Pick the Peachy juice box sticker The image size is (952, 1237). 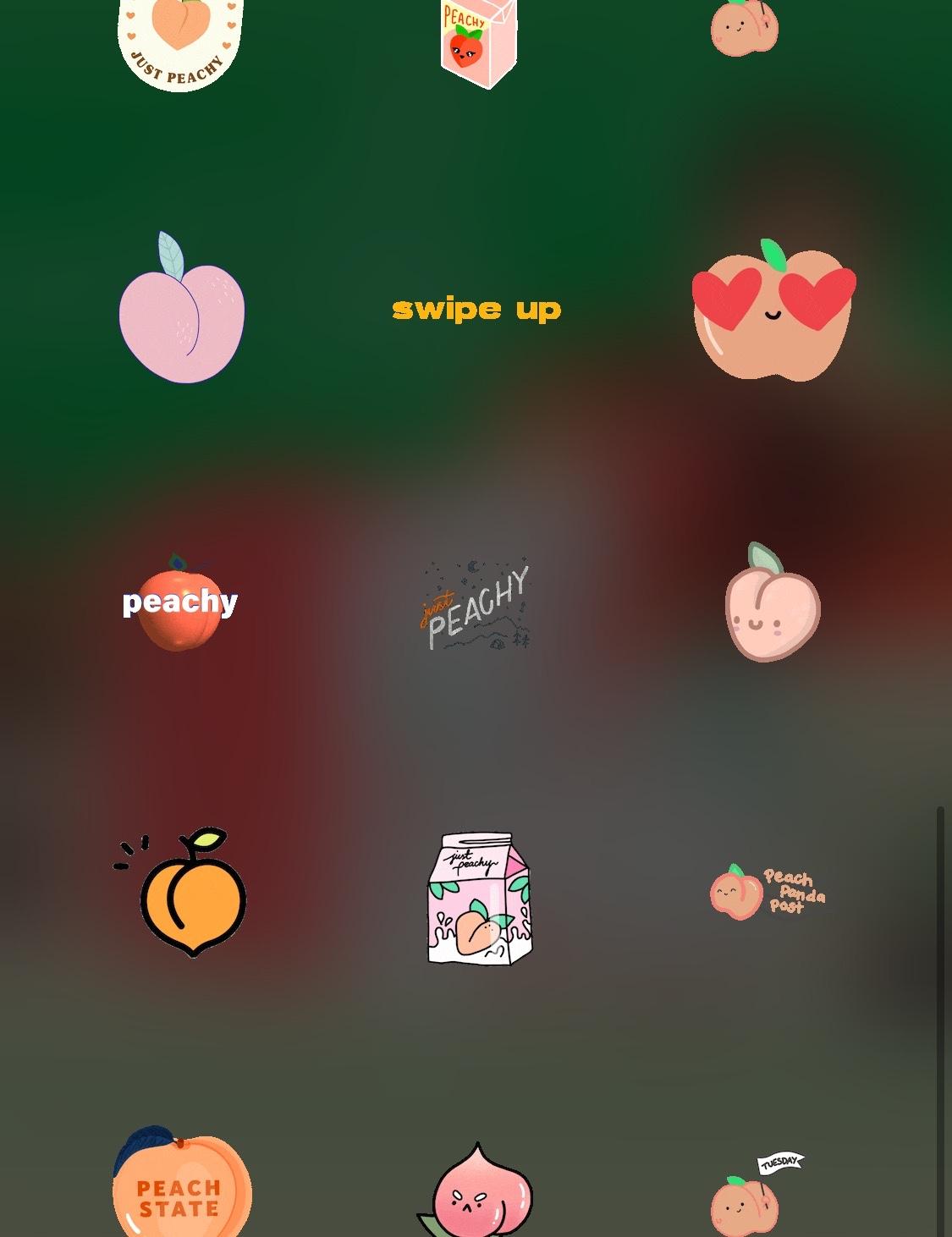point(478,44)
